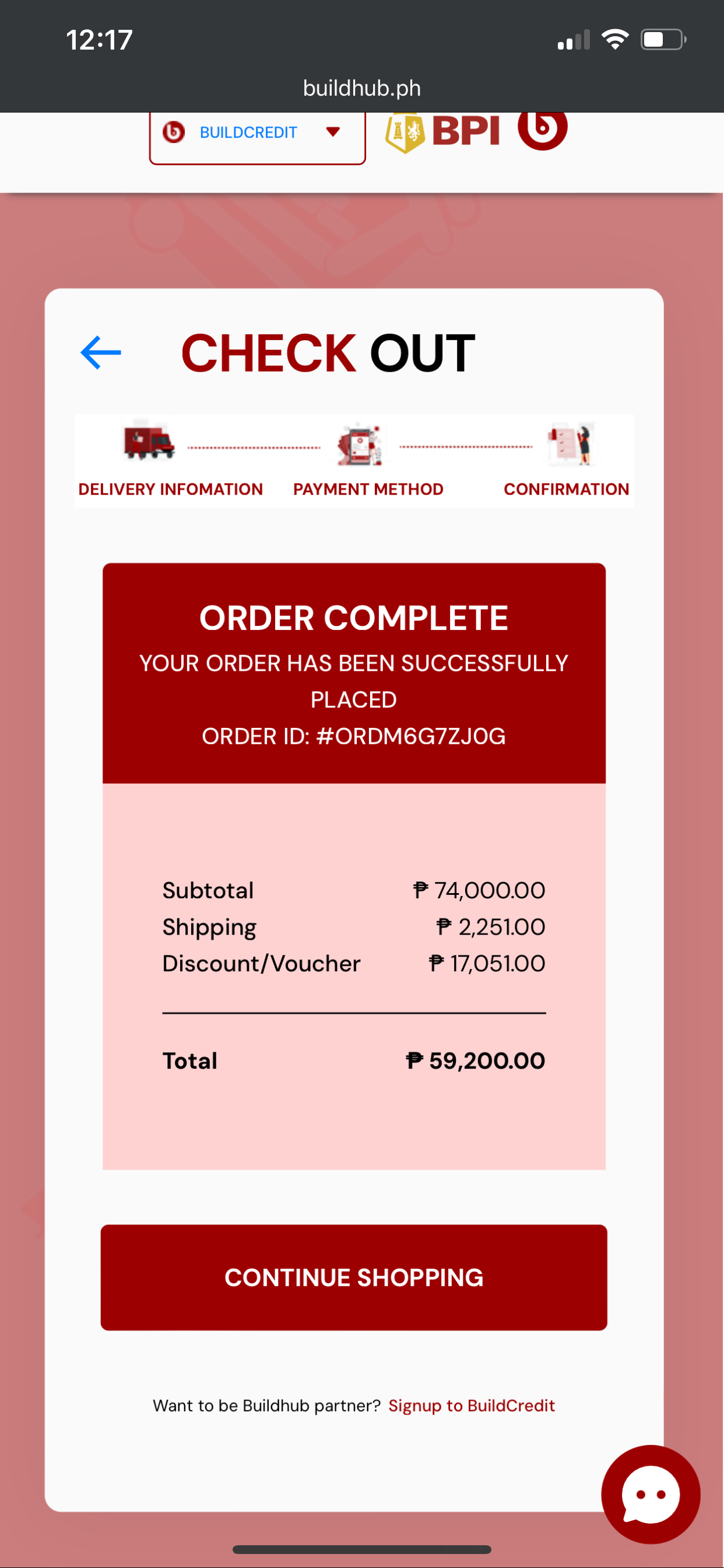
Task: Expand the BUILDCREDIT dropdown
Action: (x=257, y=132)
